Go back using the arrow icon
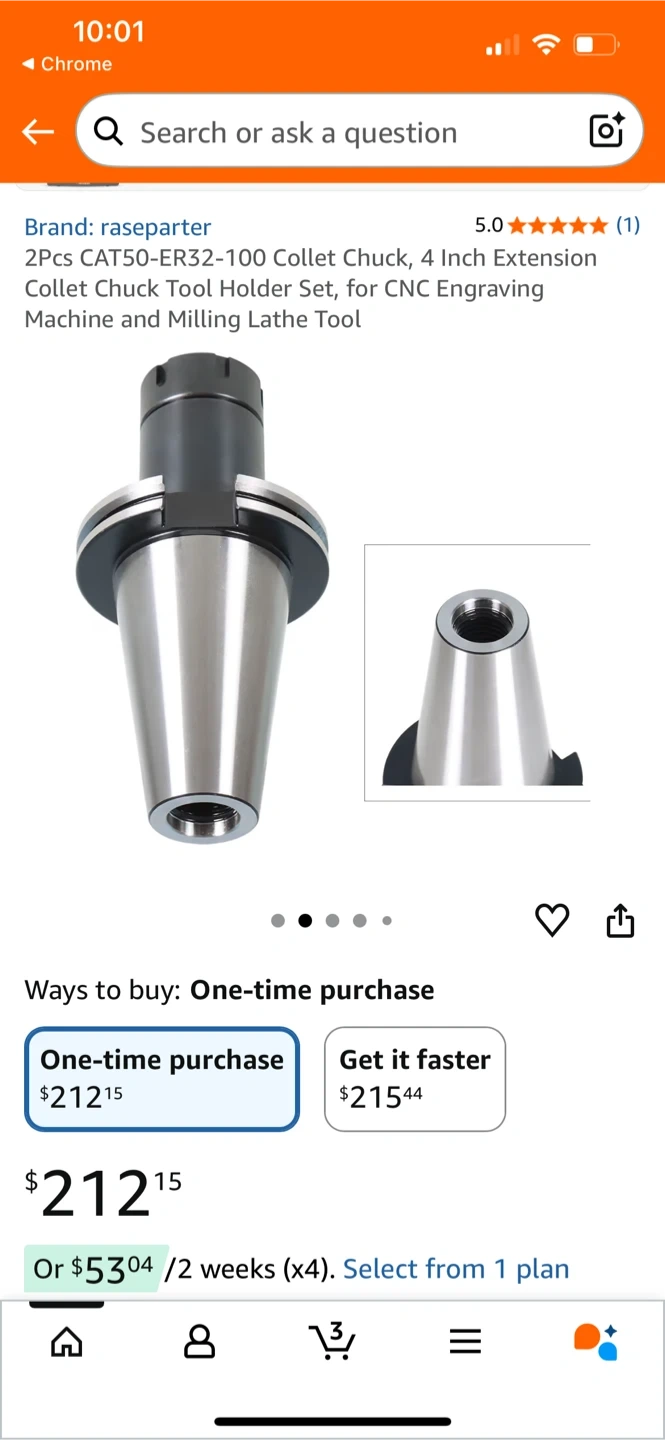The height and width of the screenshot is (1440, 665). click(x=38, y=132)
